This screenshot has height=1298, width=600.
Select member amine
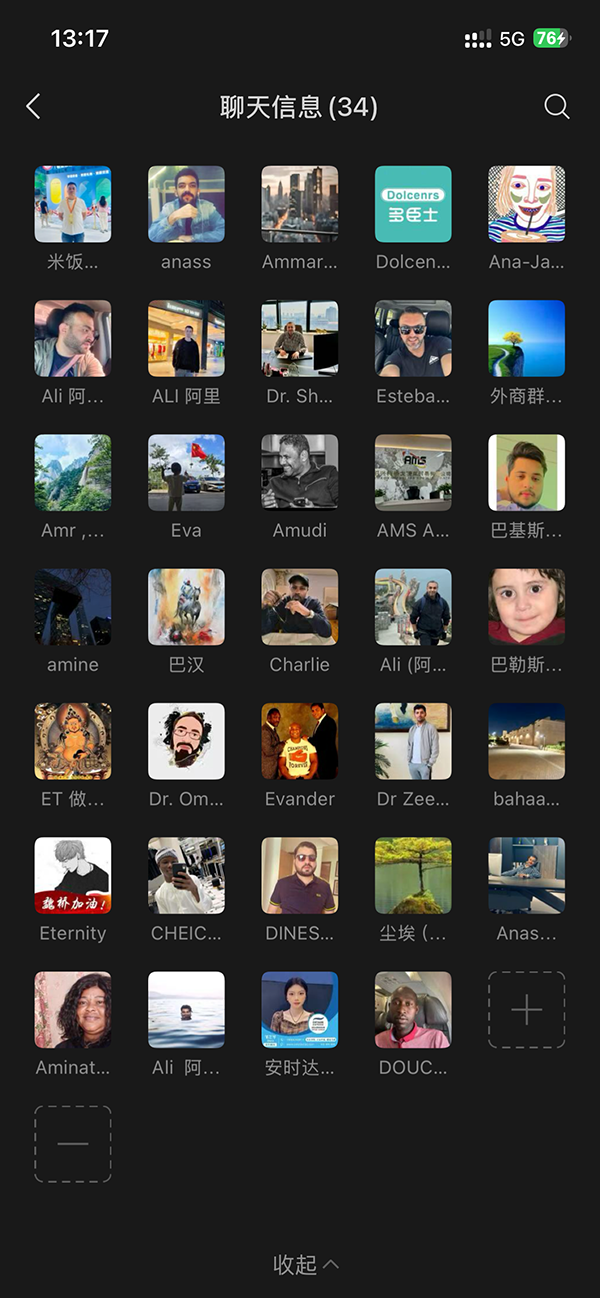coord(73,607)
